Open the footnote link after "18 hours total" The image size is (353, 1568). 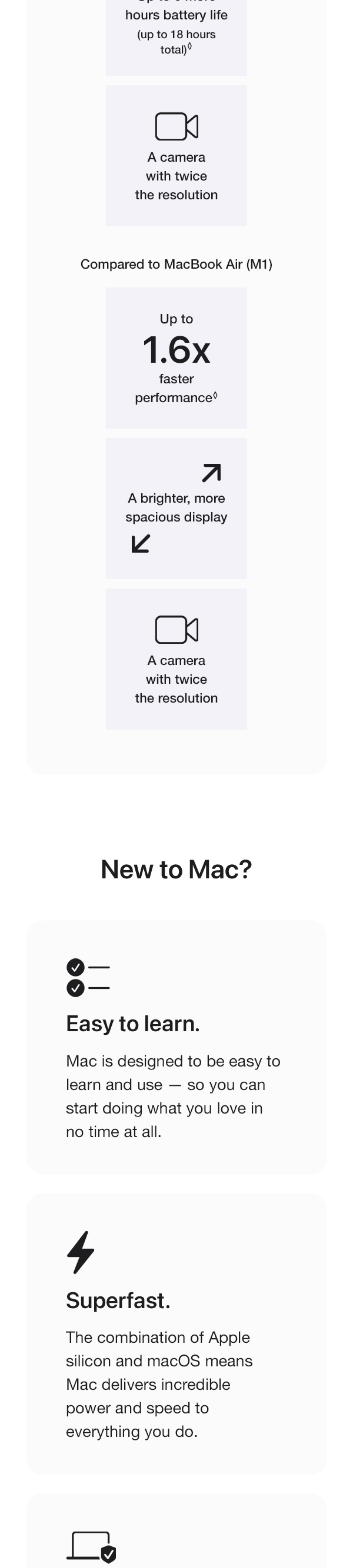coord(189,47)
